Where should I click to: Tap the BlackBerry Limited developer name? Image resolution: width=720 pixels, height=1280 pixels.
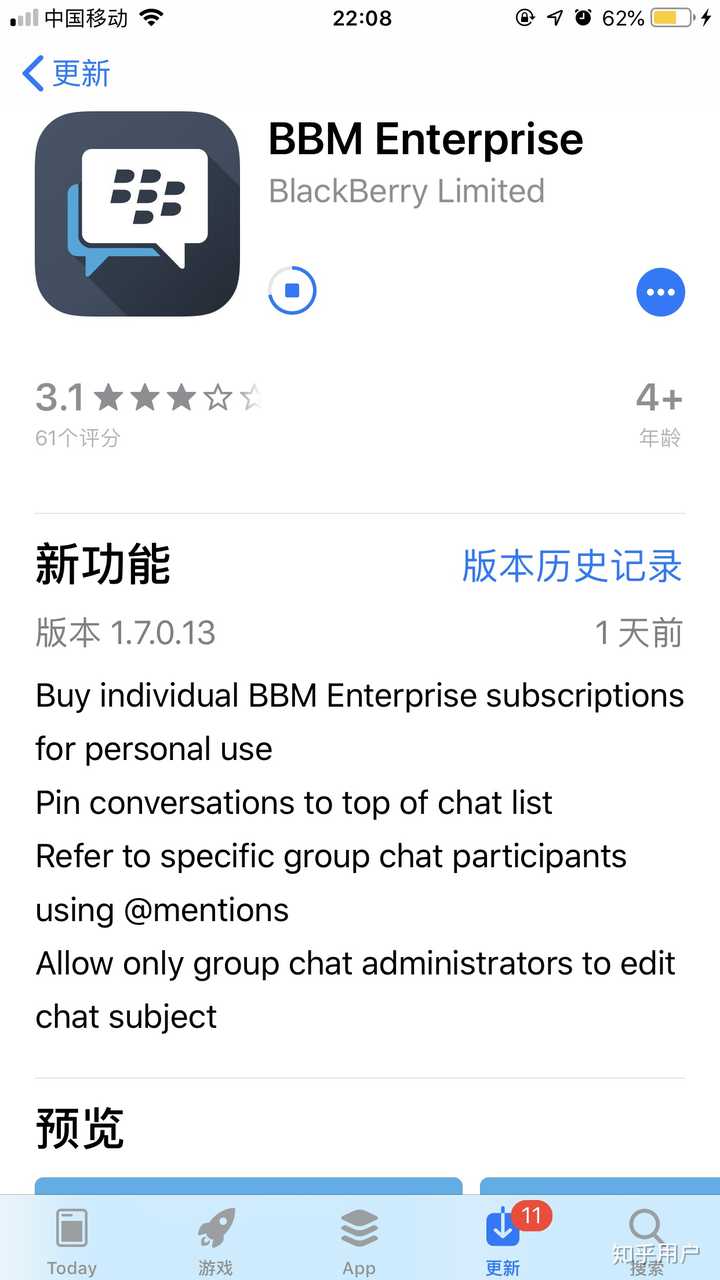point(406,190)
